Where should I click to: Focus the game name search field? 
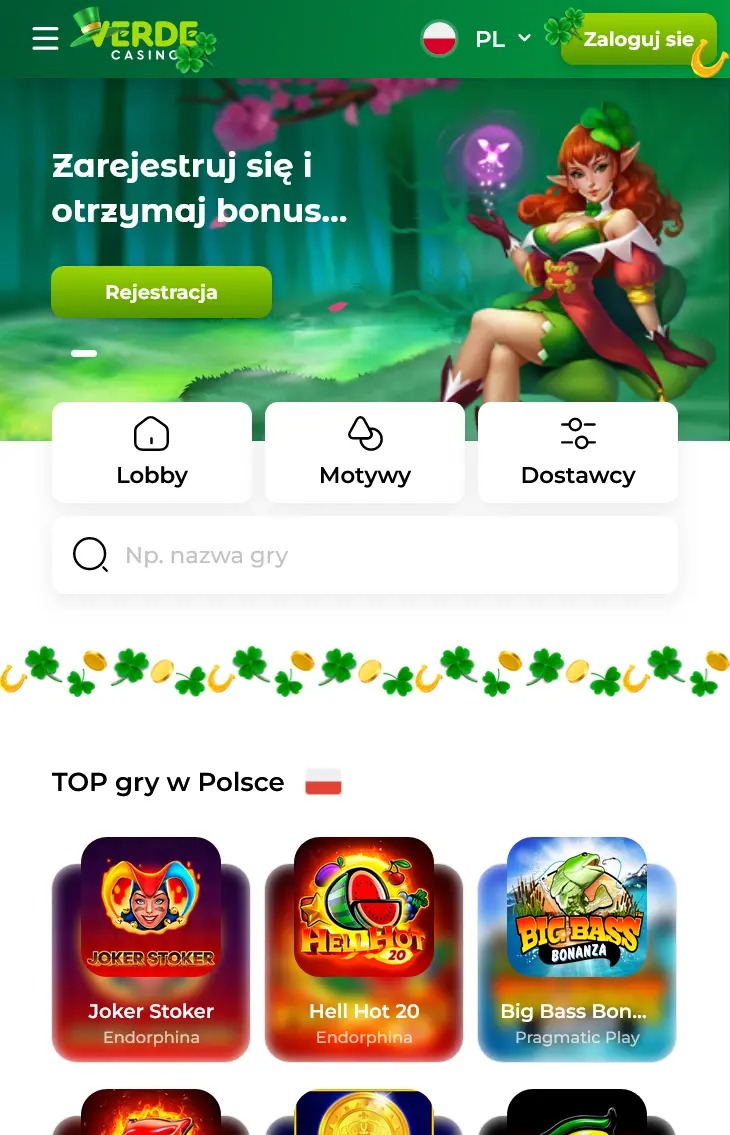pyautogui.click(x=380, y=555)
